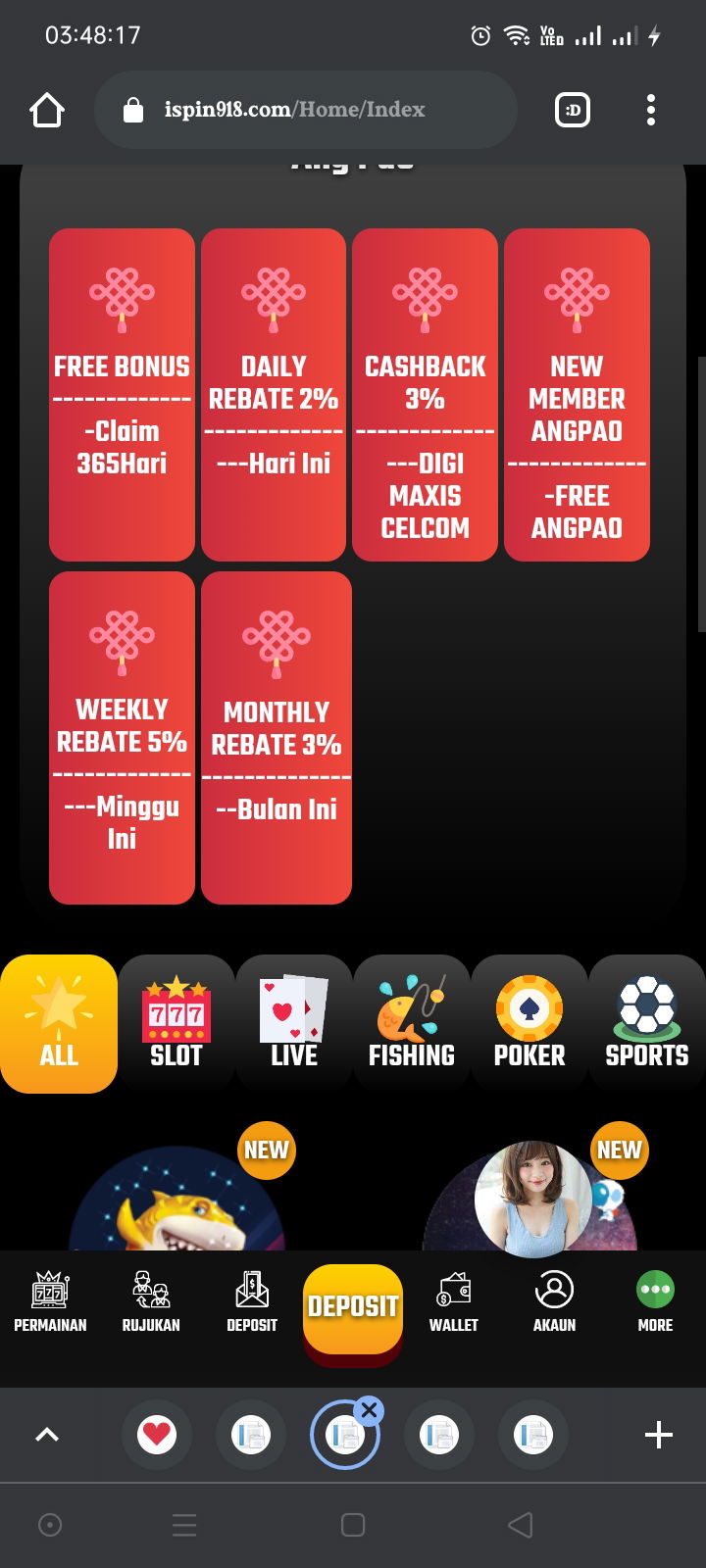Open the browser tab switcher
This screenshot has width=706, height=1568.
pos(573,110)
